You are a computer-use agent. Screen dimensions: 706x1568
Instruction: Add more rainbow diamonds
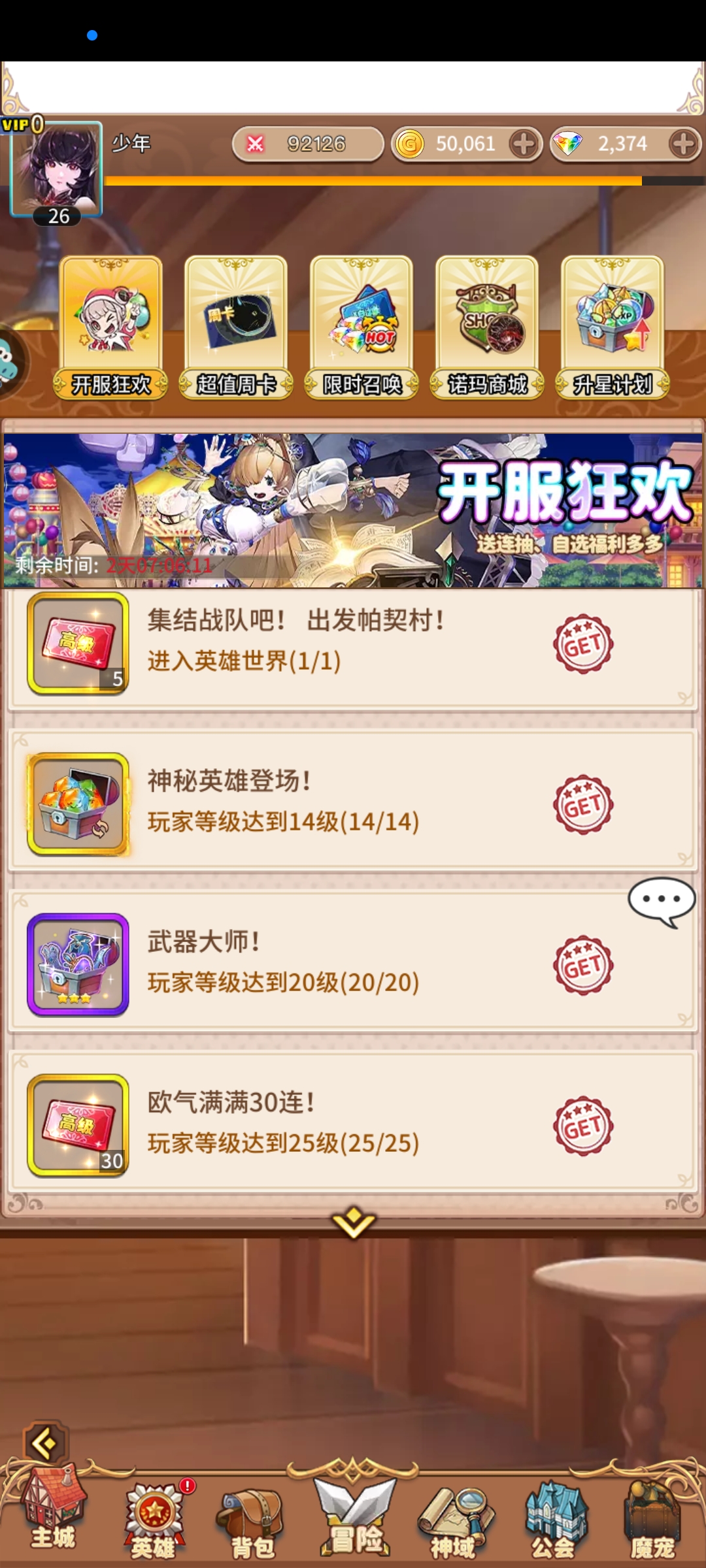[x=684, y=144]
